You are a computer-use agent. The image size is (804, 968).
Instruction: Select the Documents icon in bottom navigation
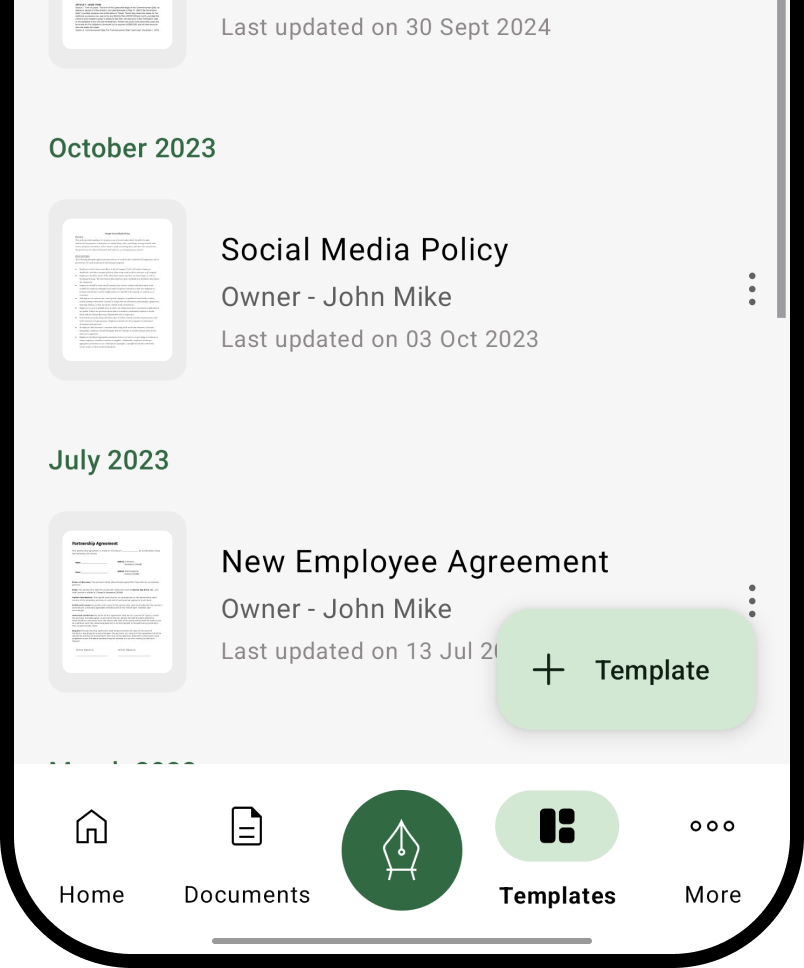(246, 826)
